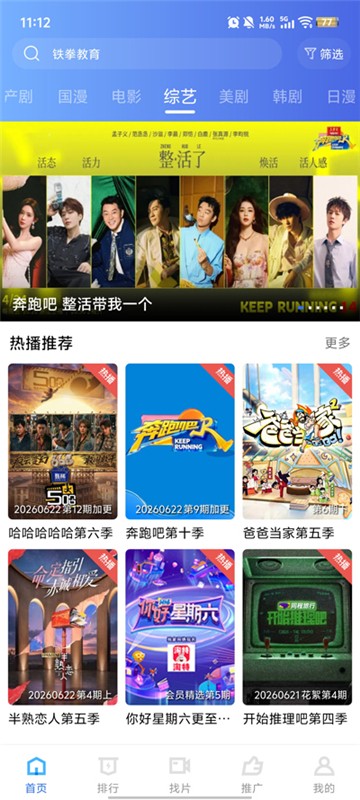Open the 推广 bottom tab
360x800 pixels.
pos(252,774)
